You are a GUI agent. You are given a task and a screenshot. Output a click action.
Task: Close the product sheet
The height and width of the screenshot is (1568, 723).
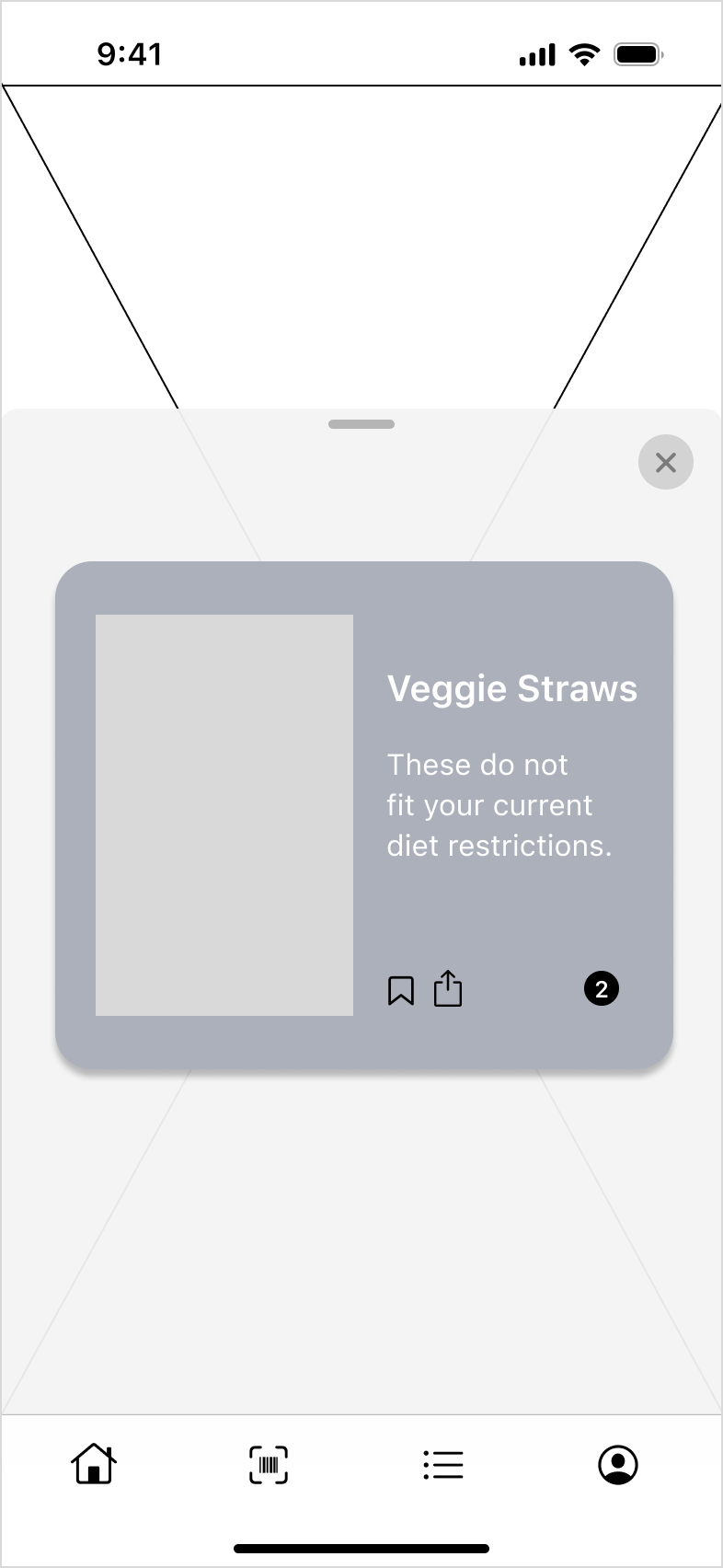(665, 462)
